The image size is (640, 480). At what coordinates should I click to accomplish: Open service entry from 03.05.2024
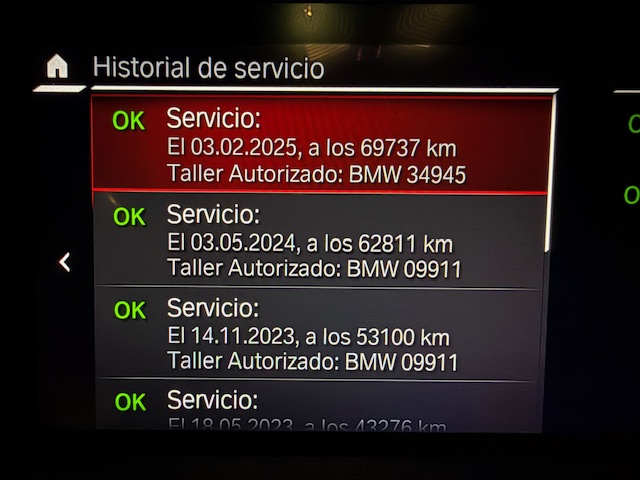pos(318,241)
